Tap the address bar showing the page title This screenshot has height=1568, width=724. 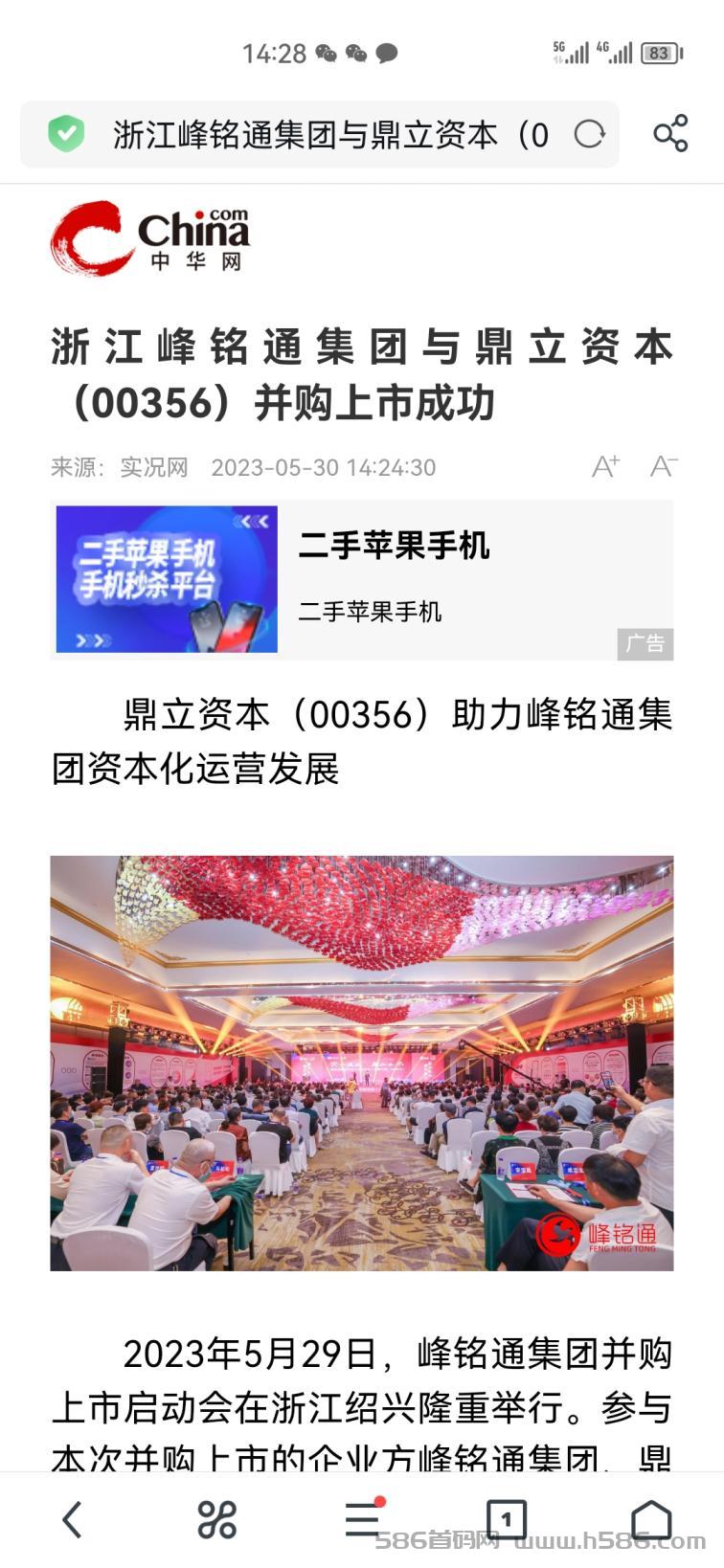[x=319, y=134]
